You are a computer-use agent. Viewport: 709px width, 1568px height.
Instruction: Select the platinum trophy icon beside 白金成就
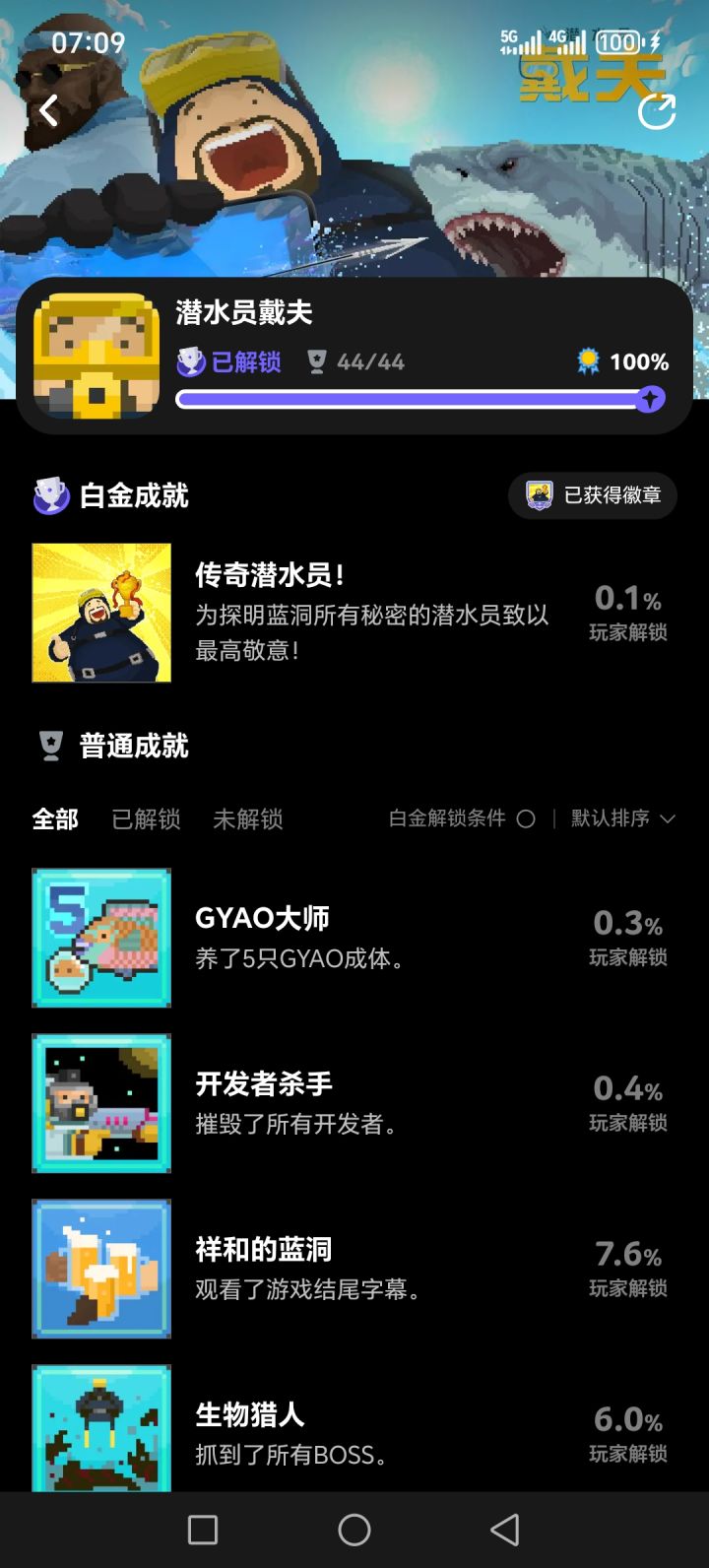point(48,495)
